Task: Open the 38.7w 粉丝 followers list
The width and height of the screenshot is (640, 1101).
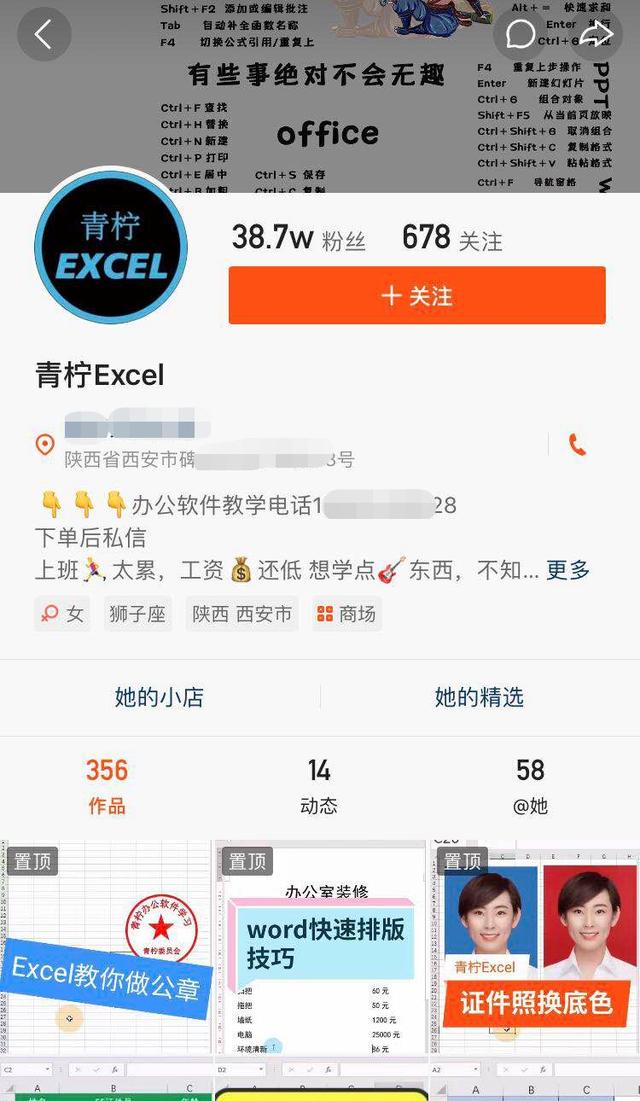Action: 298,239
